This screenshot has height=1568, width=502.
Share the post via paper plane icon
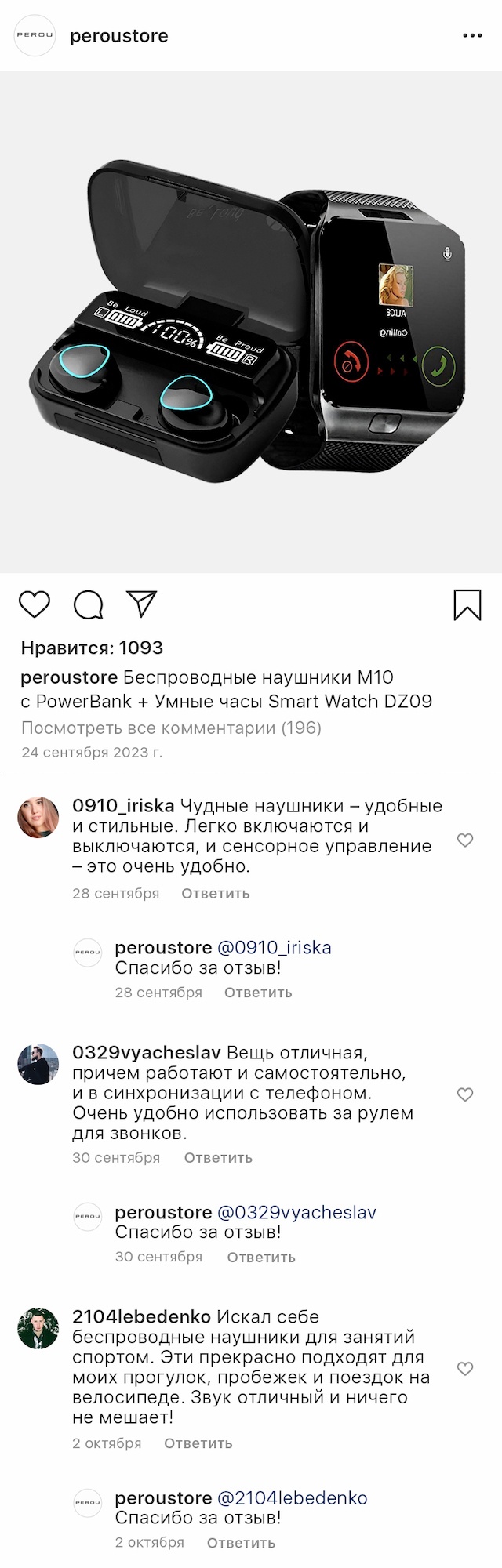point(142,604)
